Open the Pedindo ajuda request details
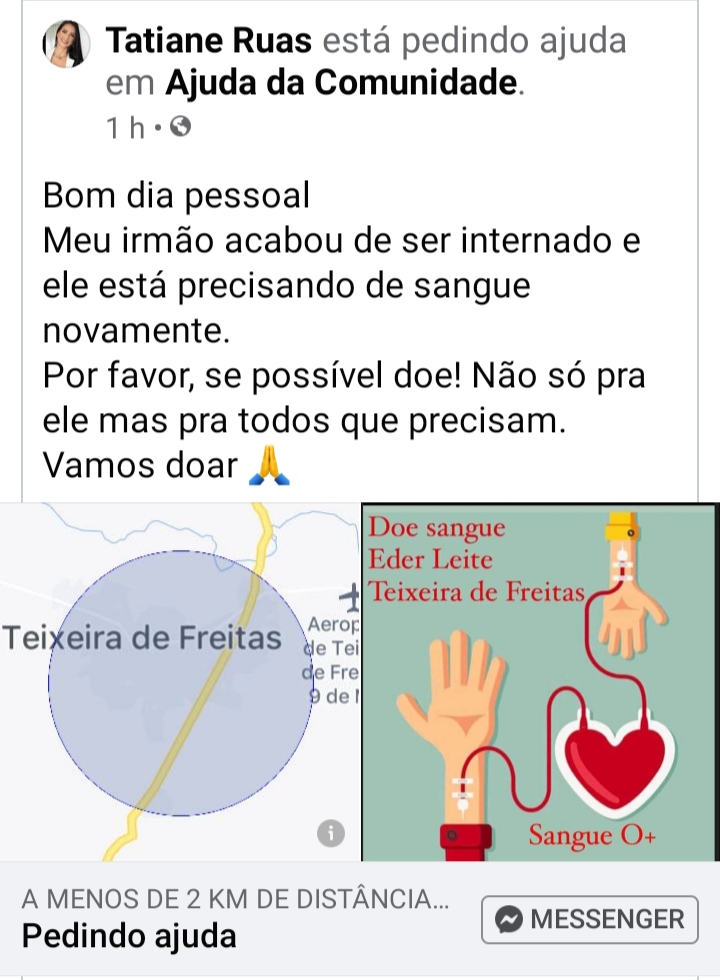The width and height of the screenshot is (720, 980). click(x=130, y=937)
